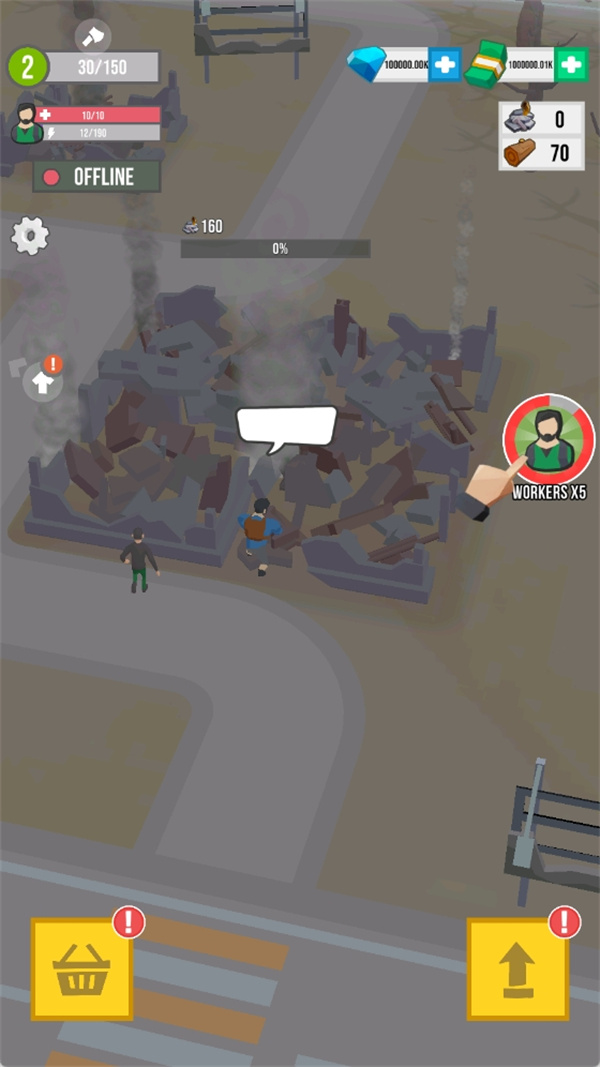Open the shop basket button
The height and width of the screenshot is (1067, 600).
click(x=82, y=969)
